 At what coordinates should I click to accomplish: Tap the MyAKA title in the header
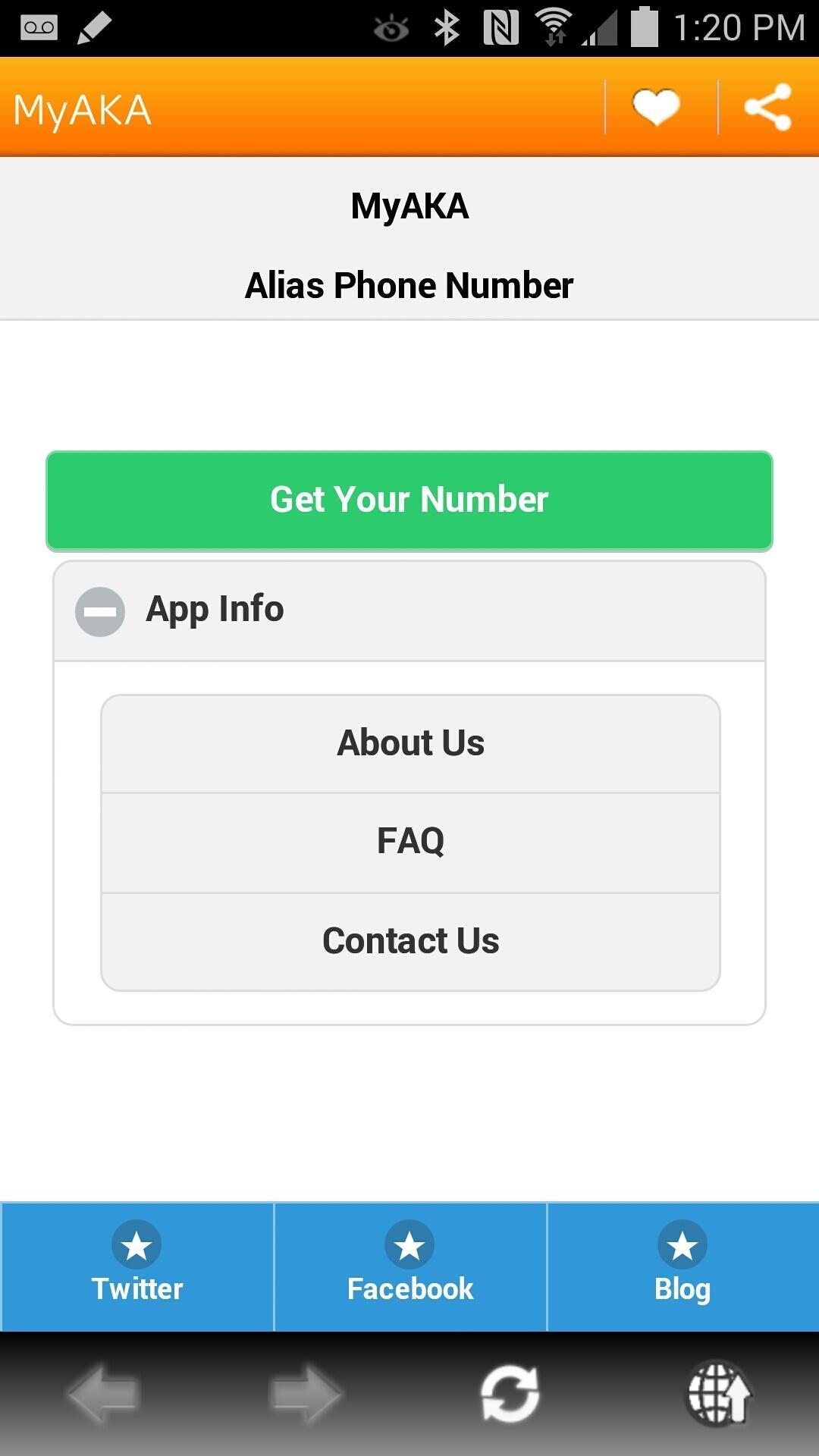(82, 110)
